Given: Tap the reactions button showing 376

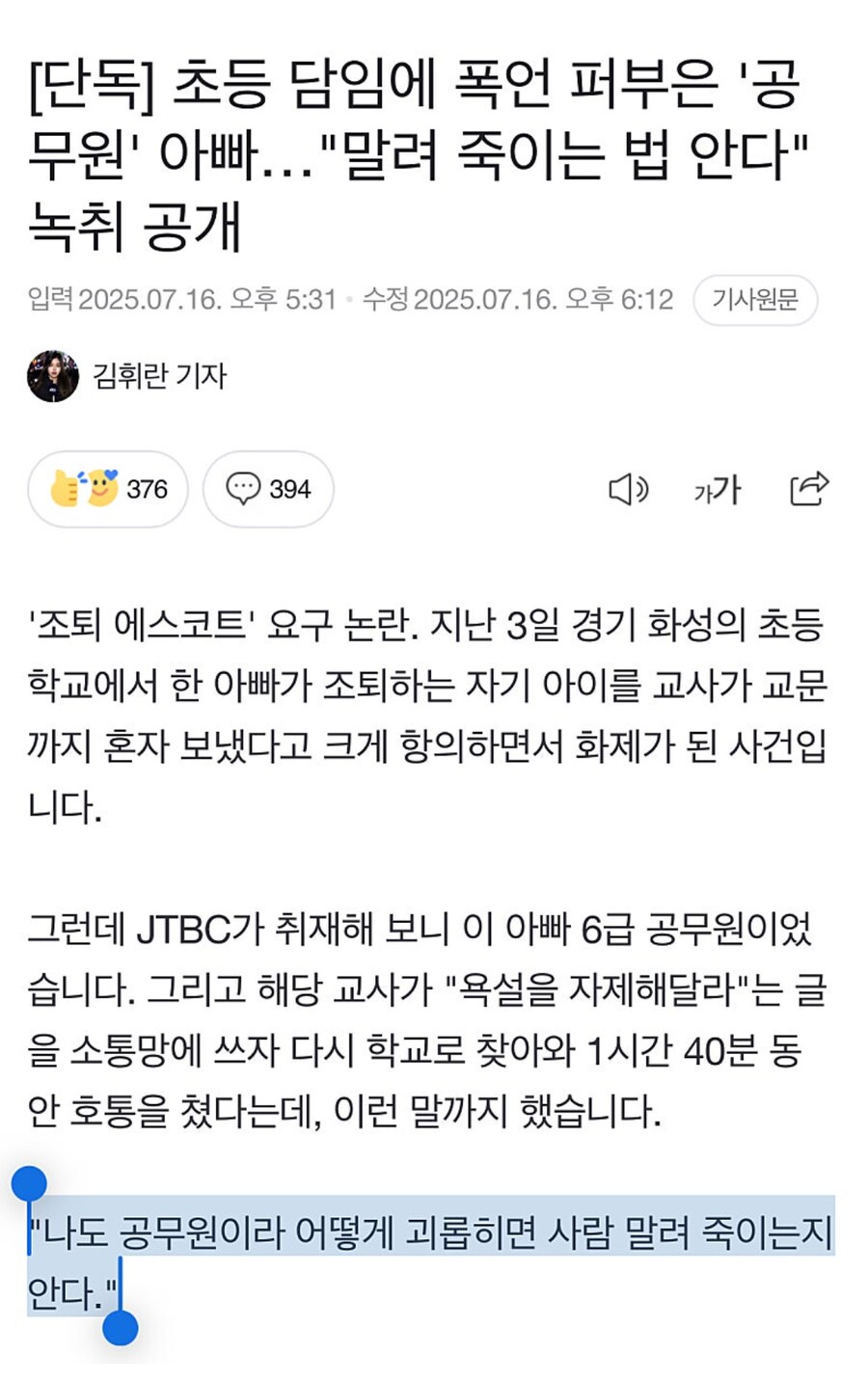Looking at the screenshot, I should click(108, 489).
